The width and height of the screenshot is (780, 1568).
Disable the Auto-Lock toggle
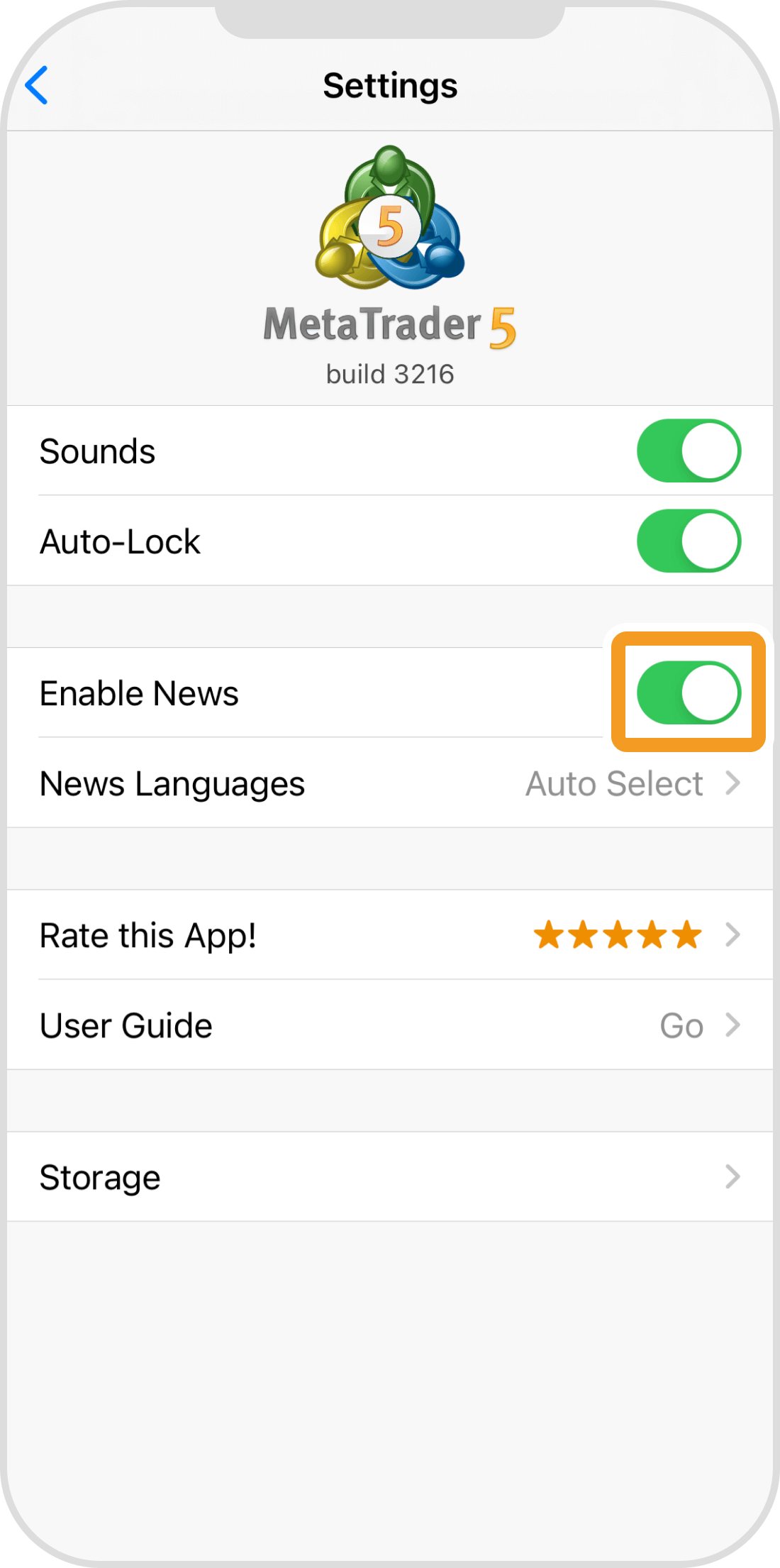tap(688, 541)
